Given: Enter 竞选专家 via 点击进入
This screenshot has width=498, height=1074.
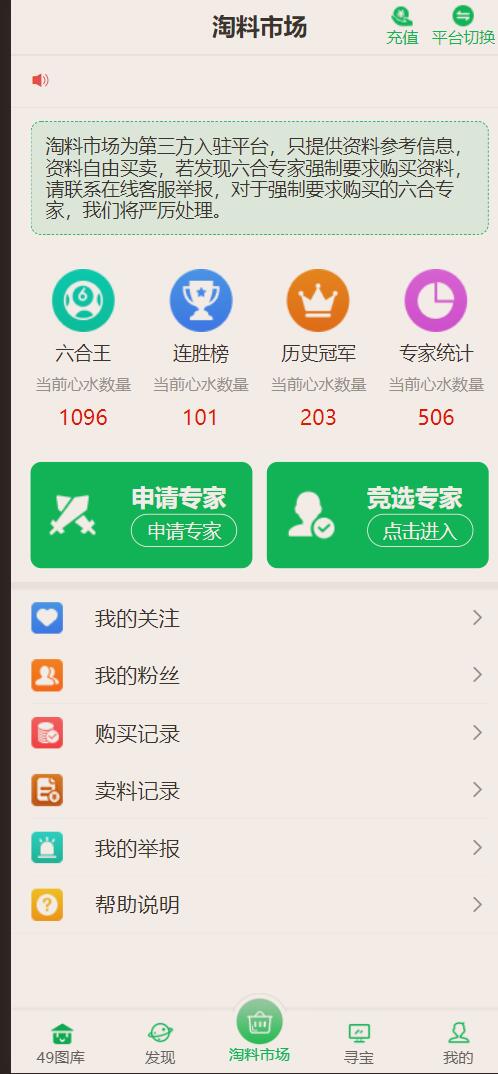Looking at the screenshot, I should pos(420,532).
